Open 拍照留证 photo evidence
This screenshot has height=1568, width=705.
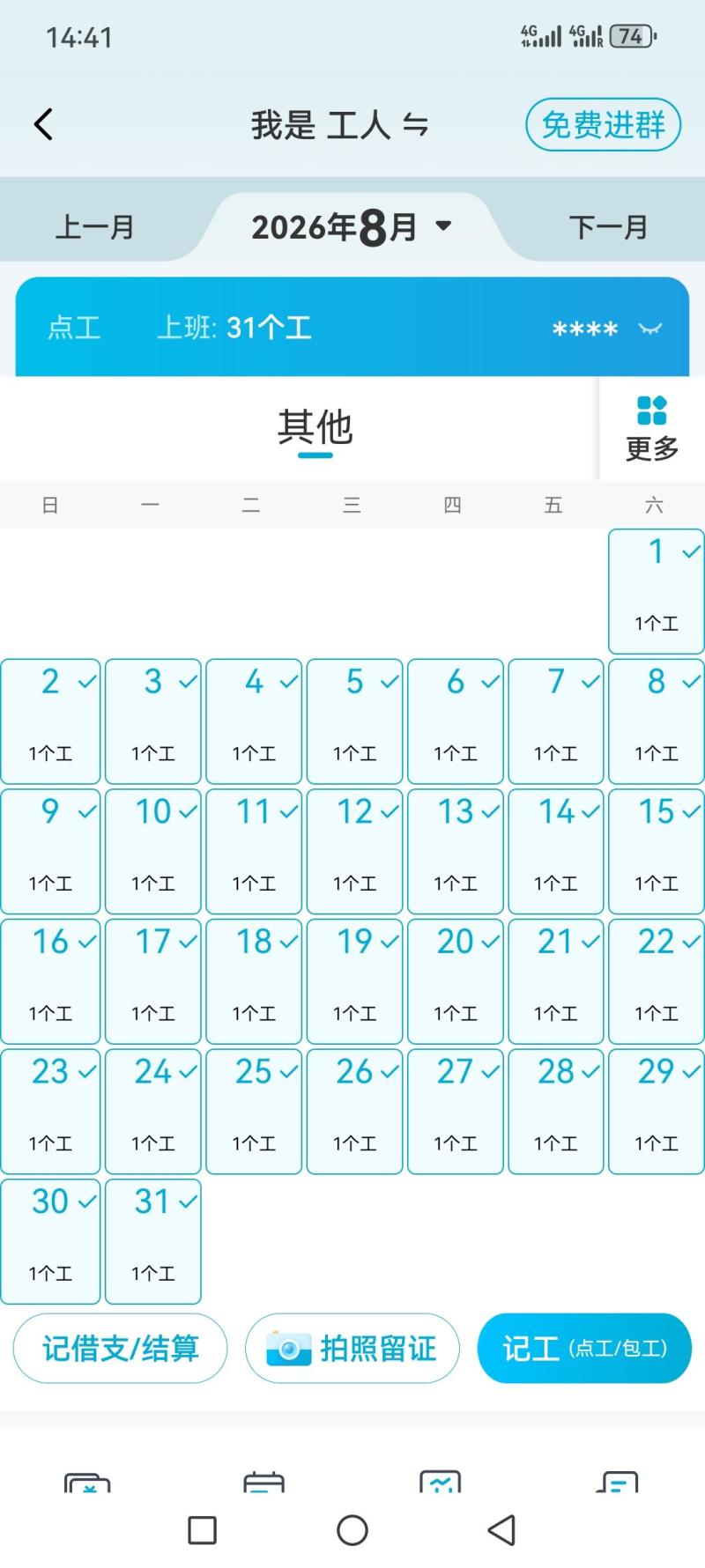352,1348
